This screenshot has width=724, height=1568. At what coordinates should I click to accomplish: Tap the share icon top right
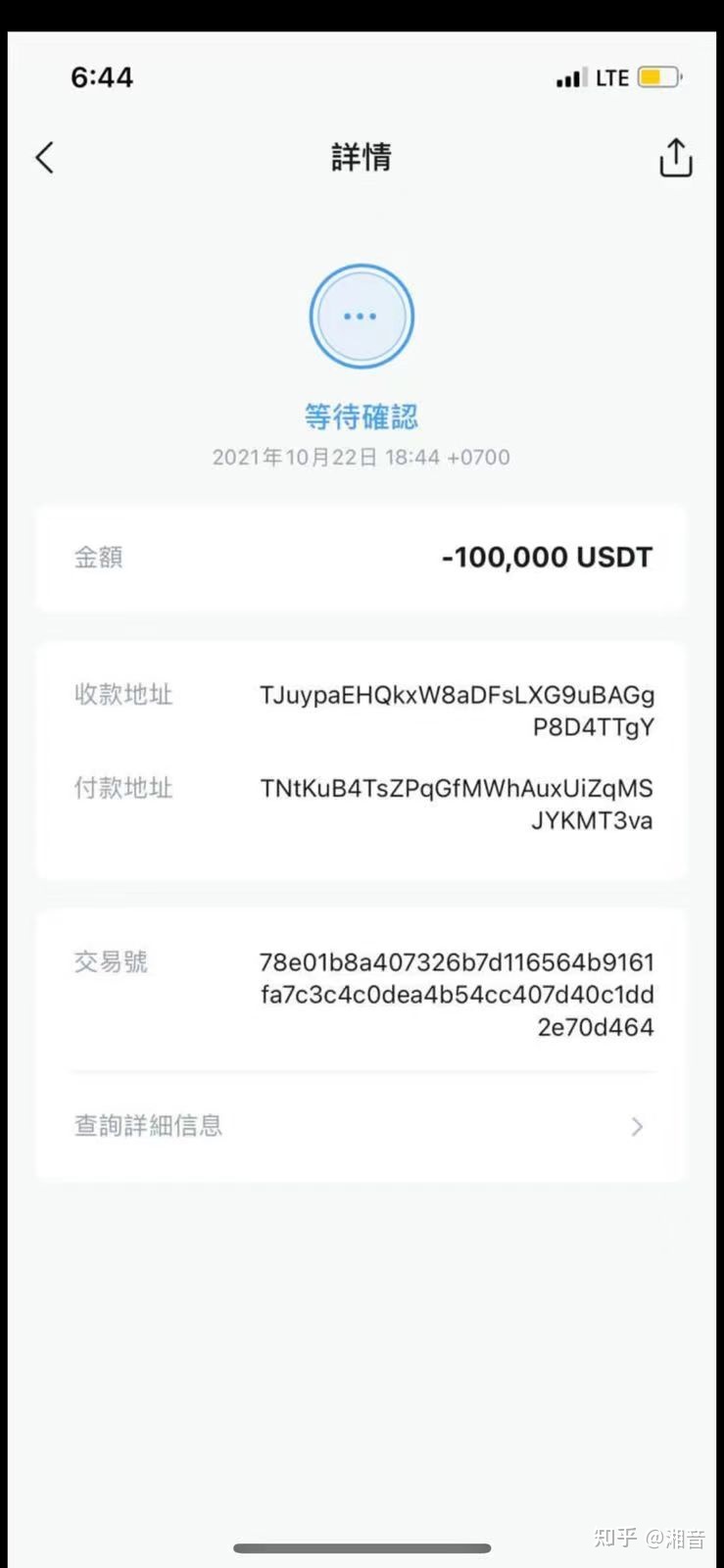675,157
